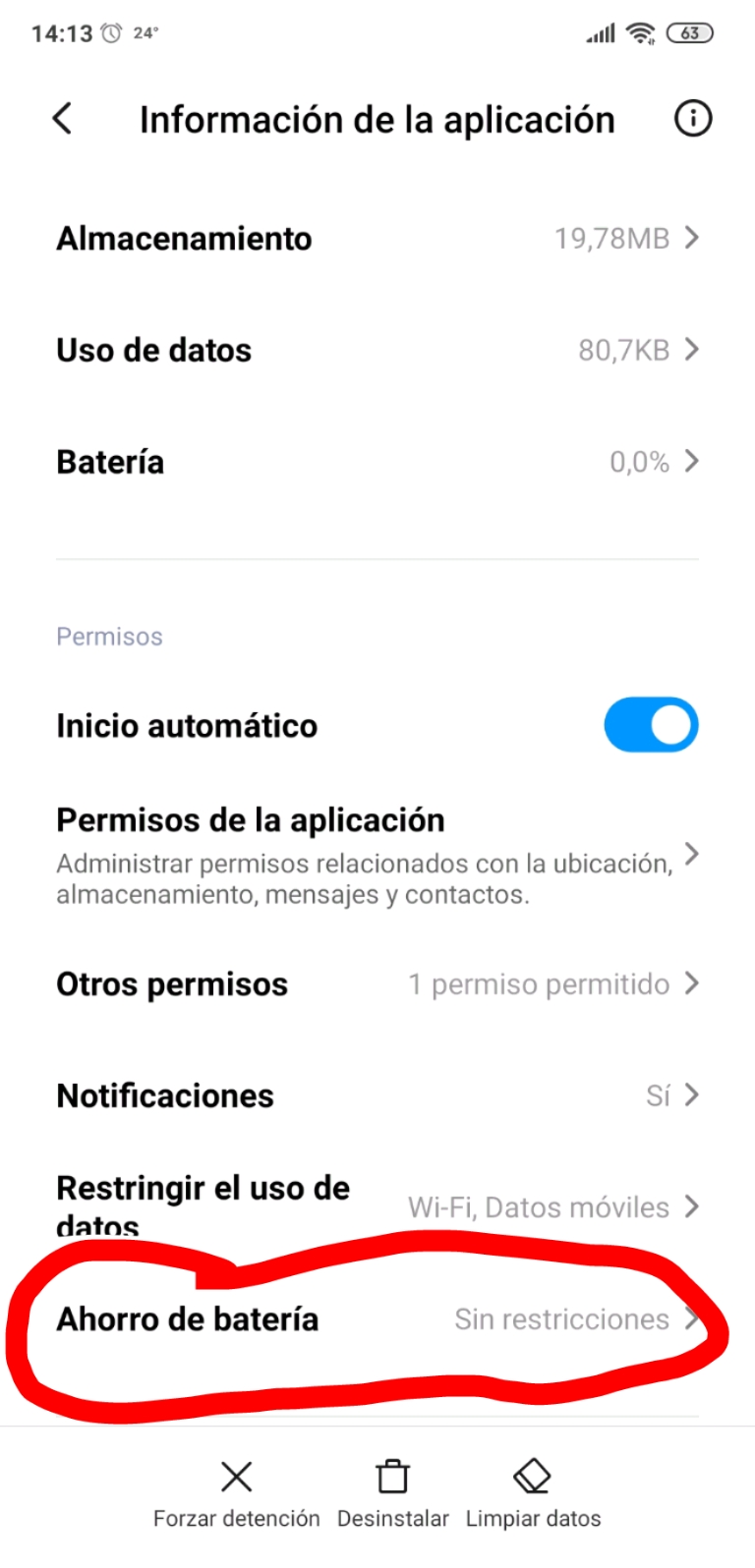Open Permisos de la aplicación

click(377, 855)
